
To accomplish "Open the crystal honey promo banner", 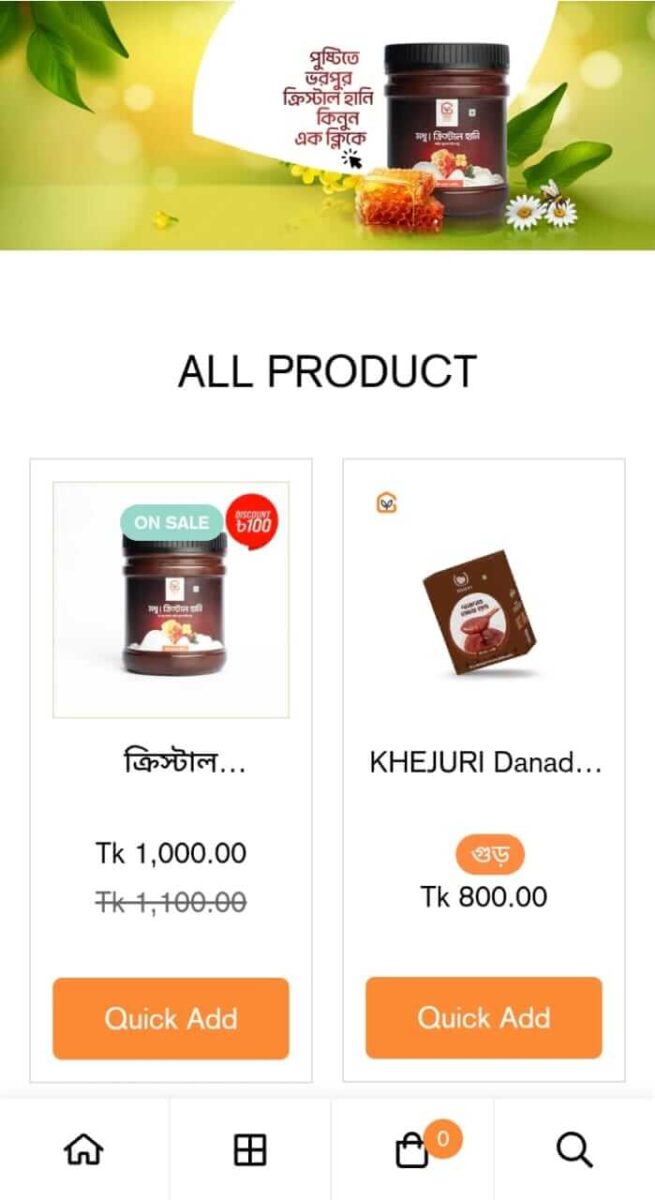I will coord(327,125).
